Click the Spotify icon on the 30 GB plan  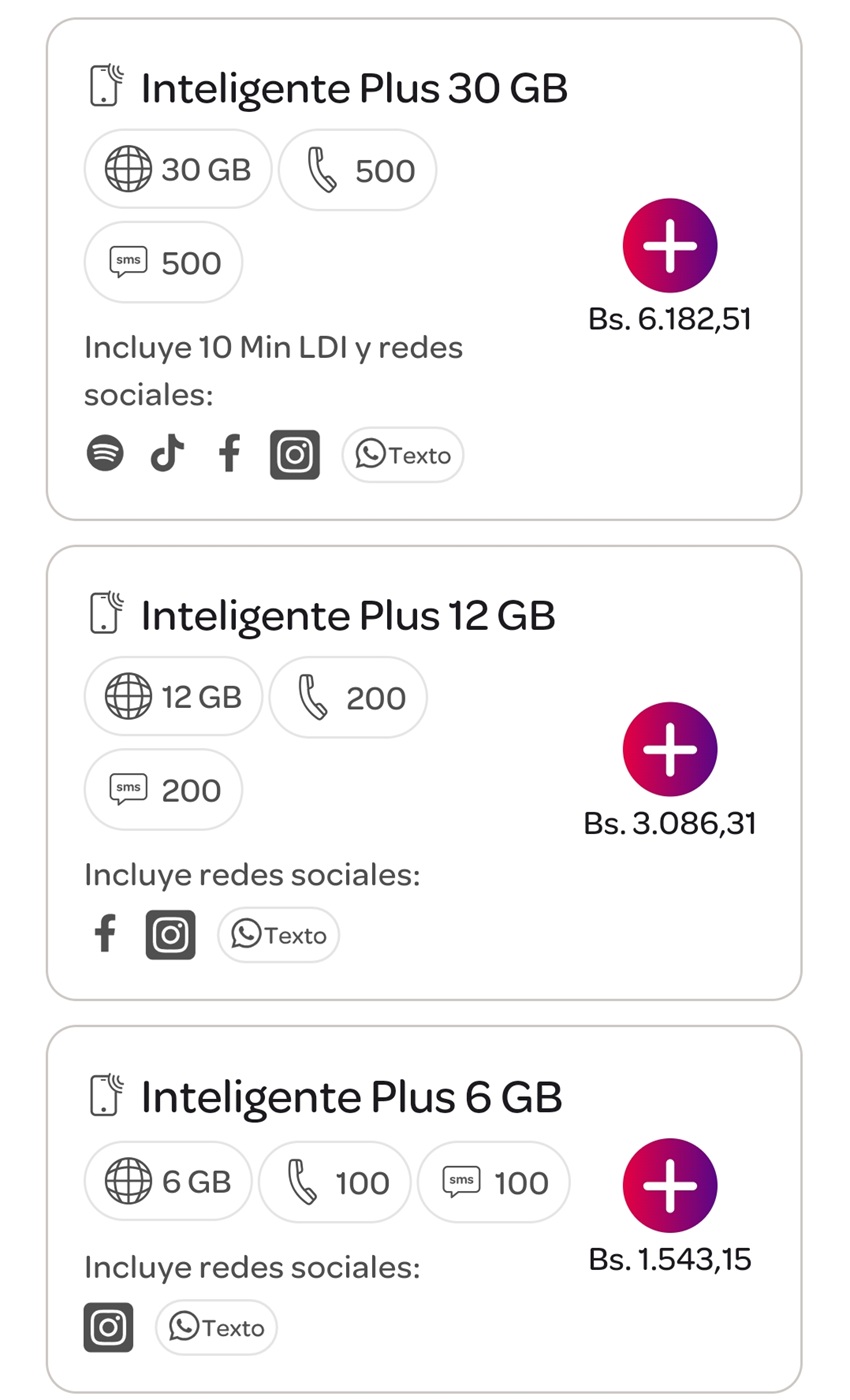(x=105, y=453)
